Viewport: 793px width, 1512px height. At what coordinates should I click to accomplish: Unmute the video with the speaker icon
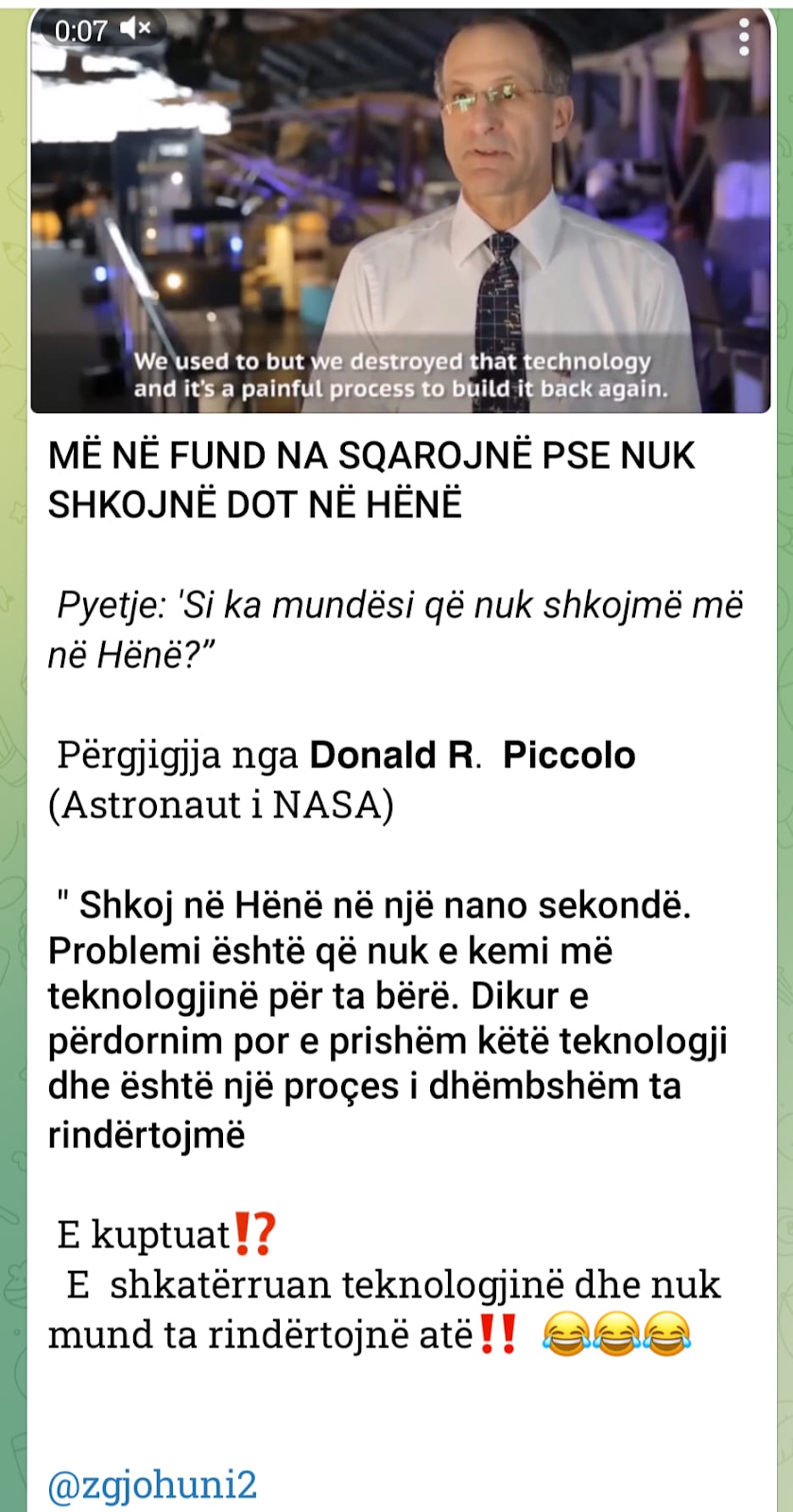click(x=136, y=29)
